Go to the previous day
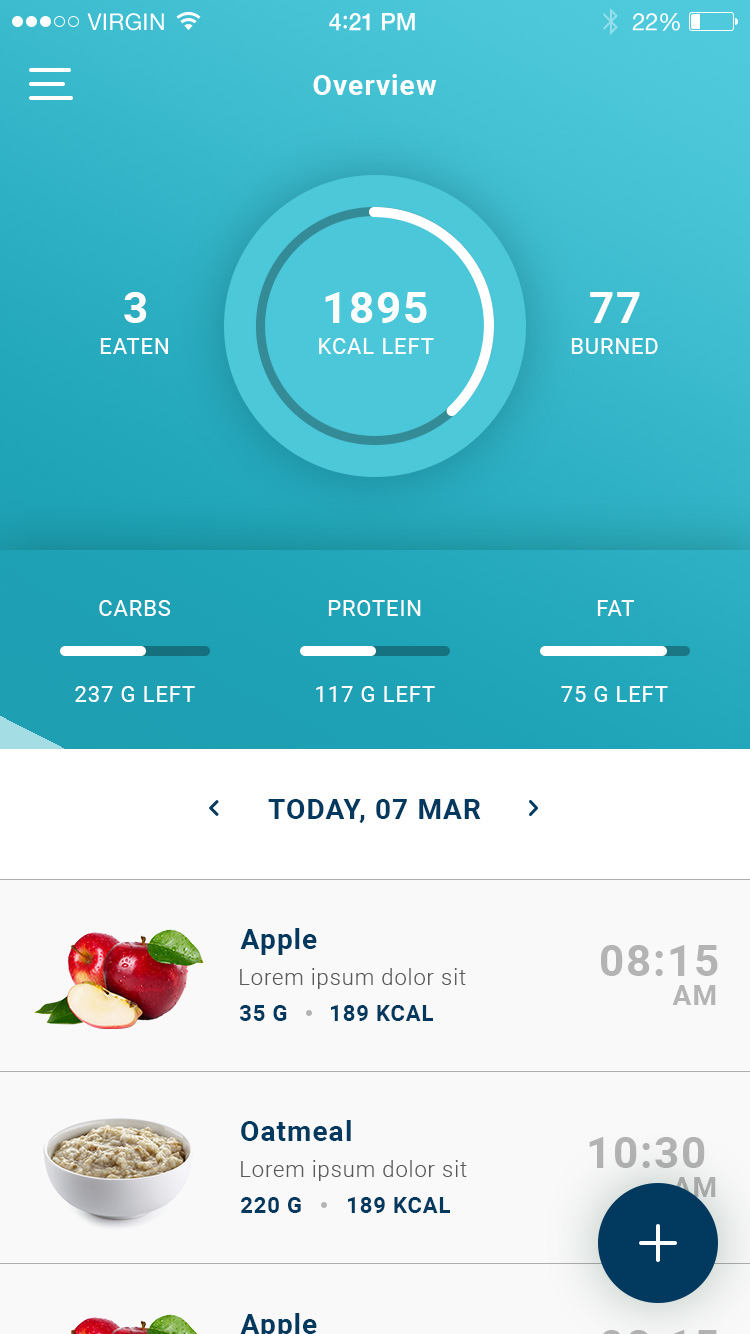Image resolution: width=750 pixels, height=1334 pixels. coord(214,808)
